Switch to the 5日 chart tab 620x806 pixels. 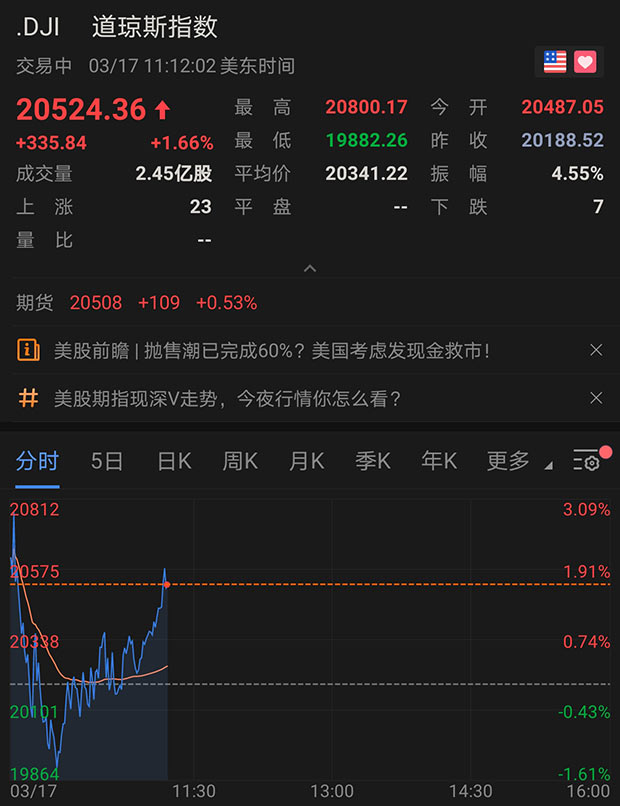click(107, 461)
